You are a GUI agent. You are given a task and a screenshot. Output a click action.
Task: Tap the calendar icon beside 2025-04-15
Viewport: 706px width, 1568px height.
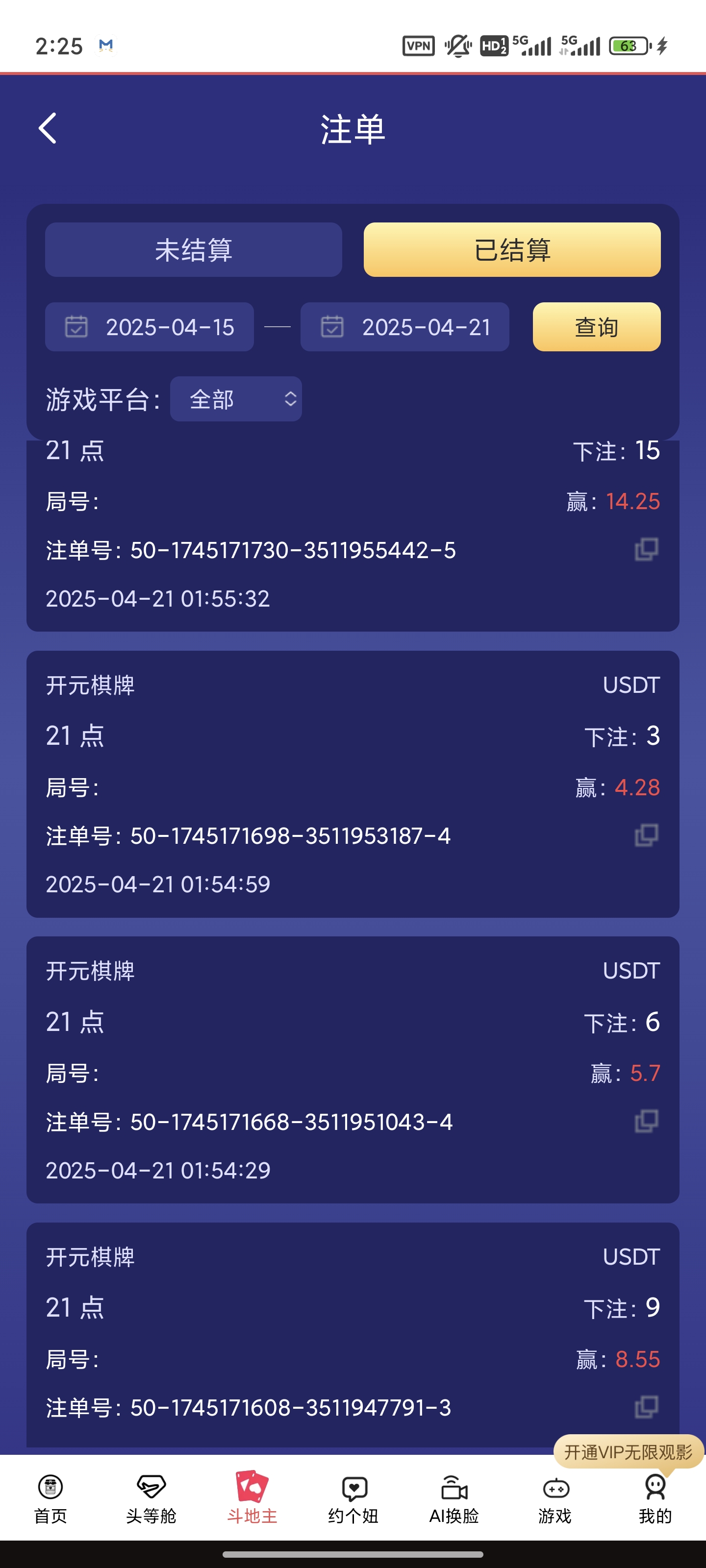coord(76,327)
